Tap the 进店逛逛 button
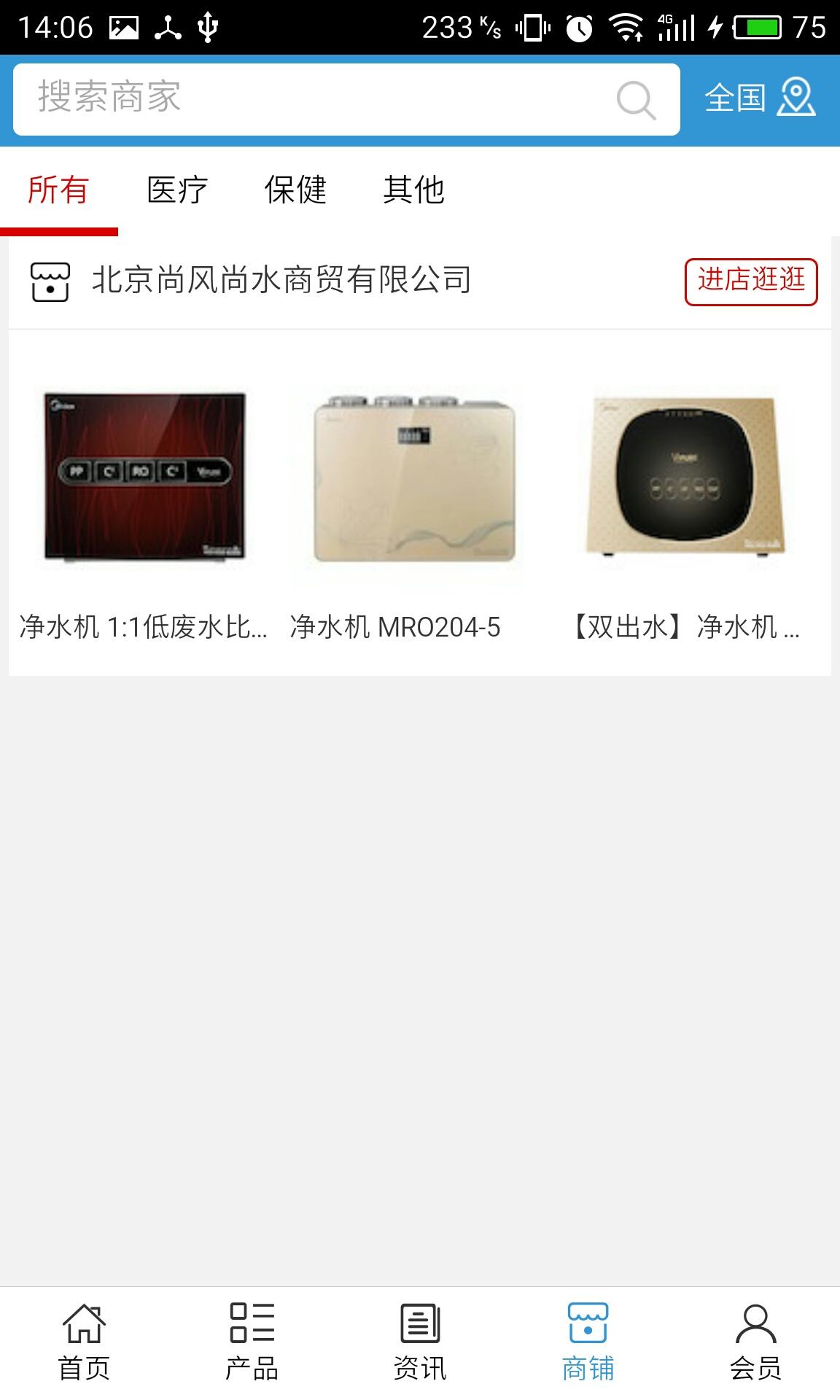 [750, 281]
